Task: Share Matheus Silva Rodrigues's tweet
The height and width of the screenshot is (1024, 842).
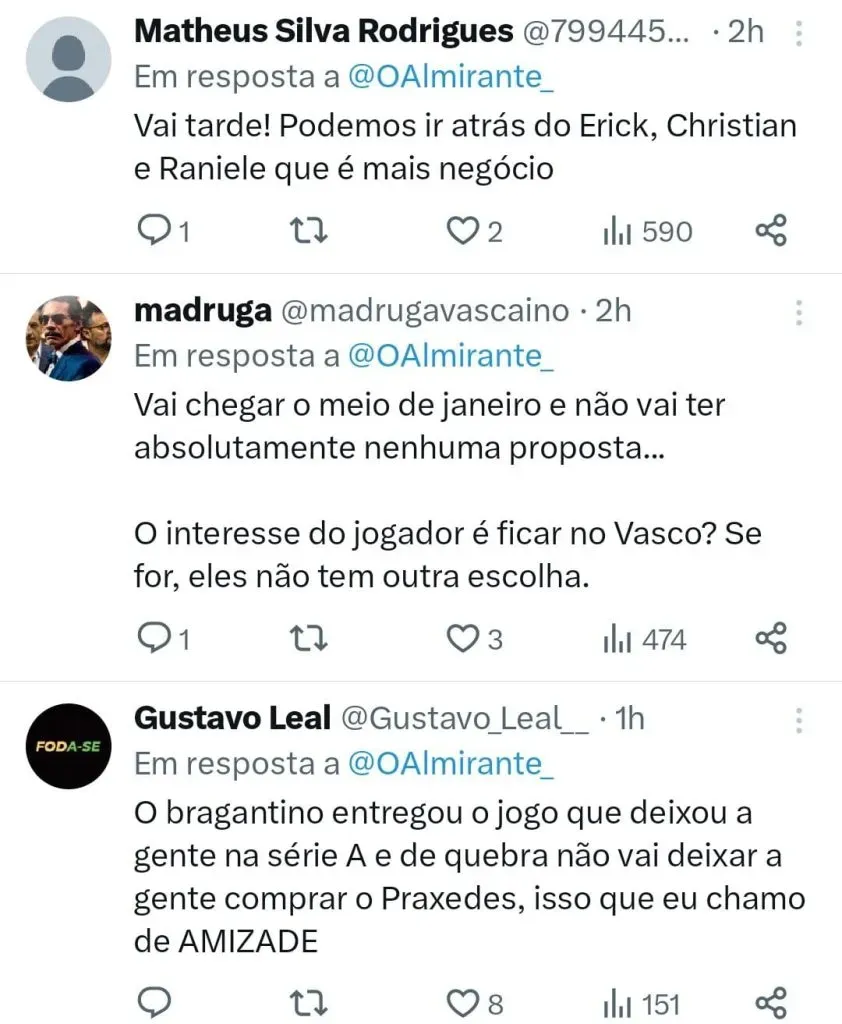Action: [x=771, y=232]
